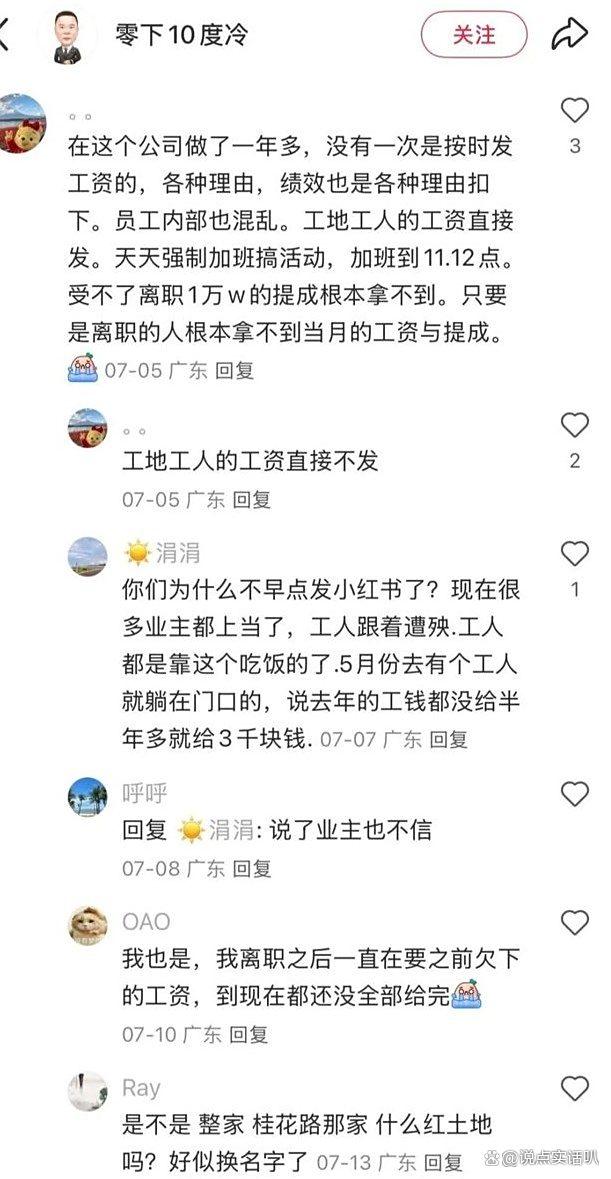Reply to 呼呼's comment
Image resolution: width=611 pixels, height=1179 pixels.
[x=251, y=868]
